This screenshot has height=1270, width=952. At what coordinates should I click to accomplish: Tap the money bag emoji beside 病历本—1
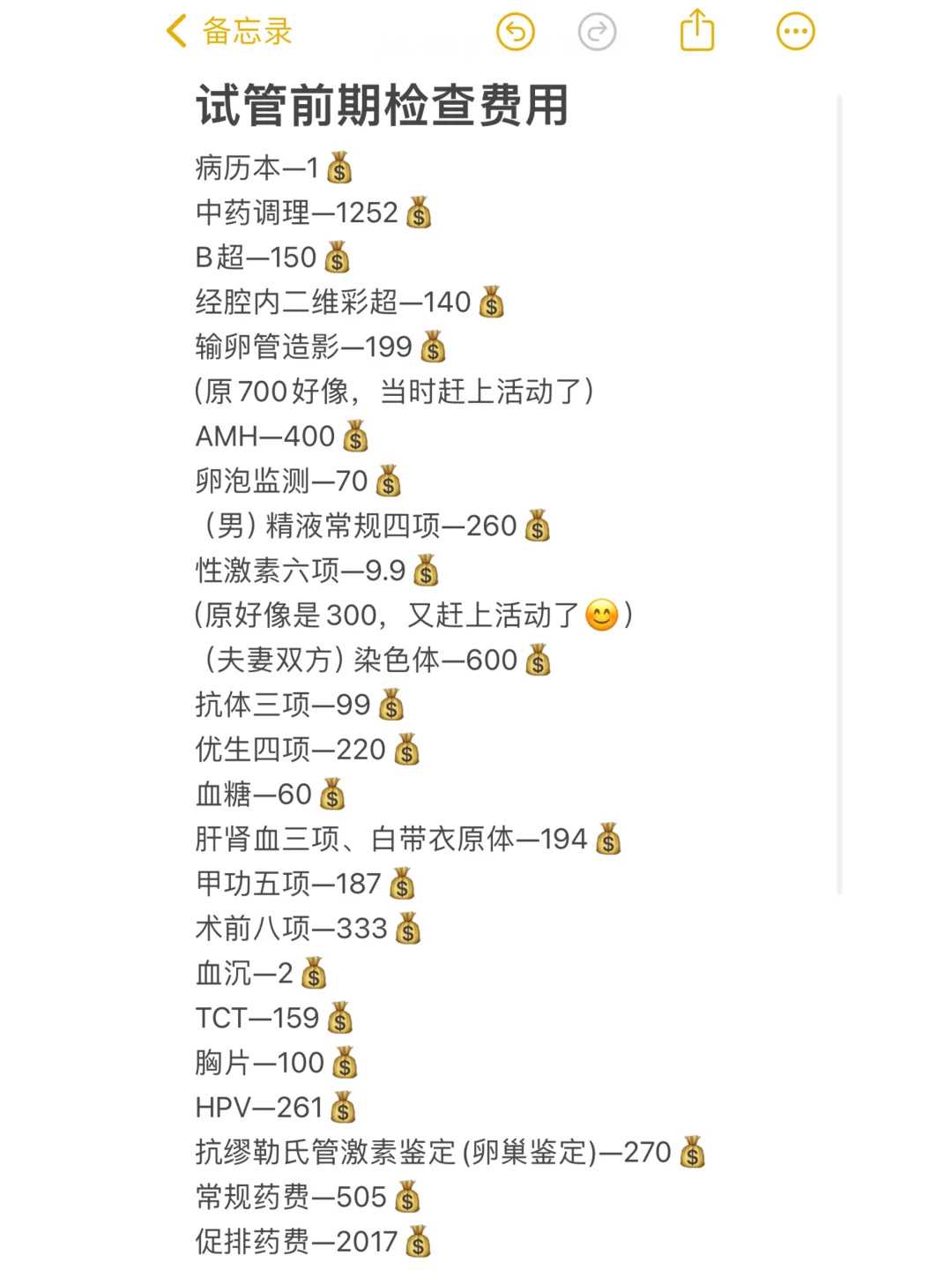coord(340,168)
